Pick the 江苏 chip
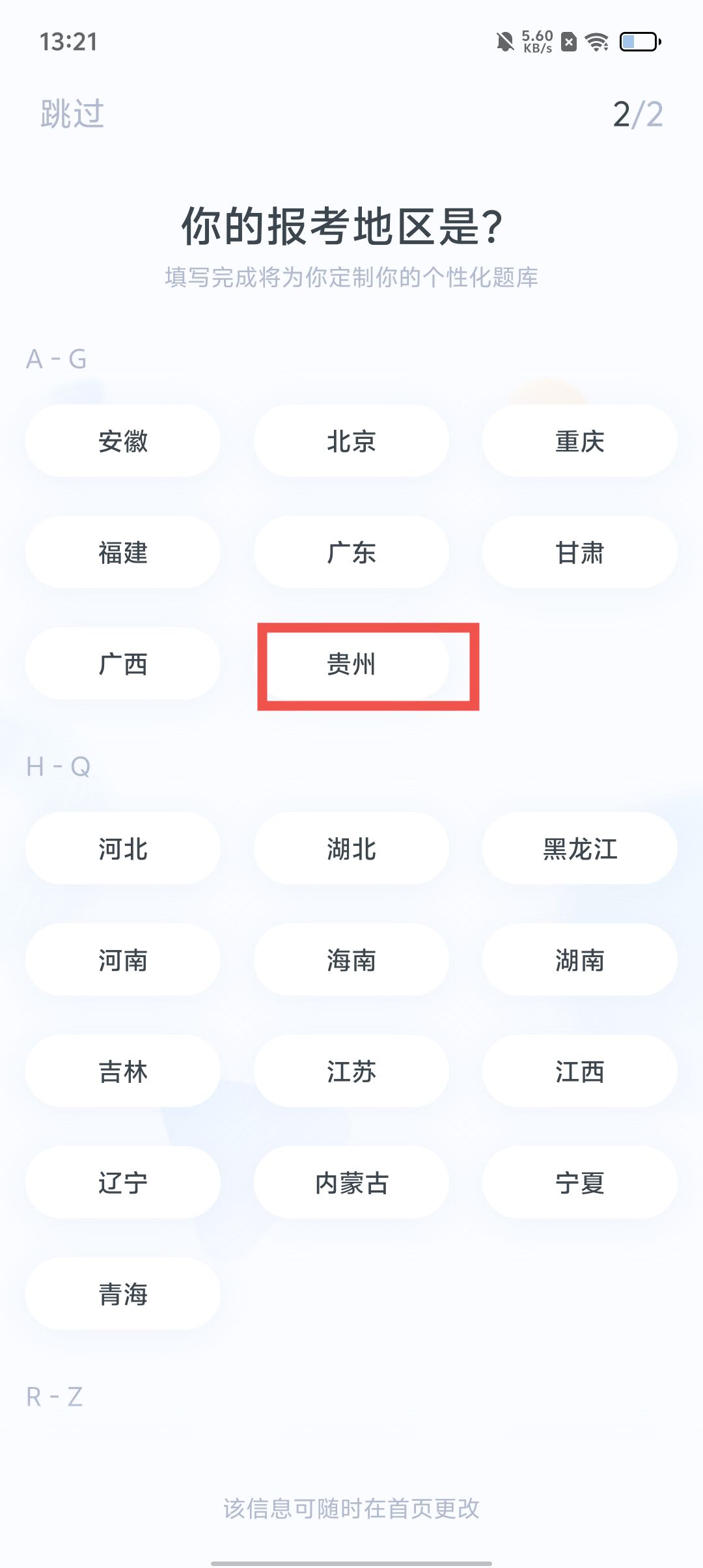The width and height of the screenshot is (703, 1568). [351, 1072]
